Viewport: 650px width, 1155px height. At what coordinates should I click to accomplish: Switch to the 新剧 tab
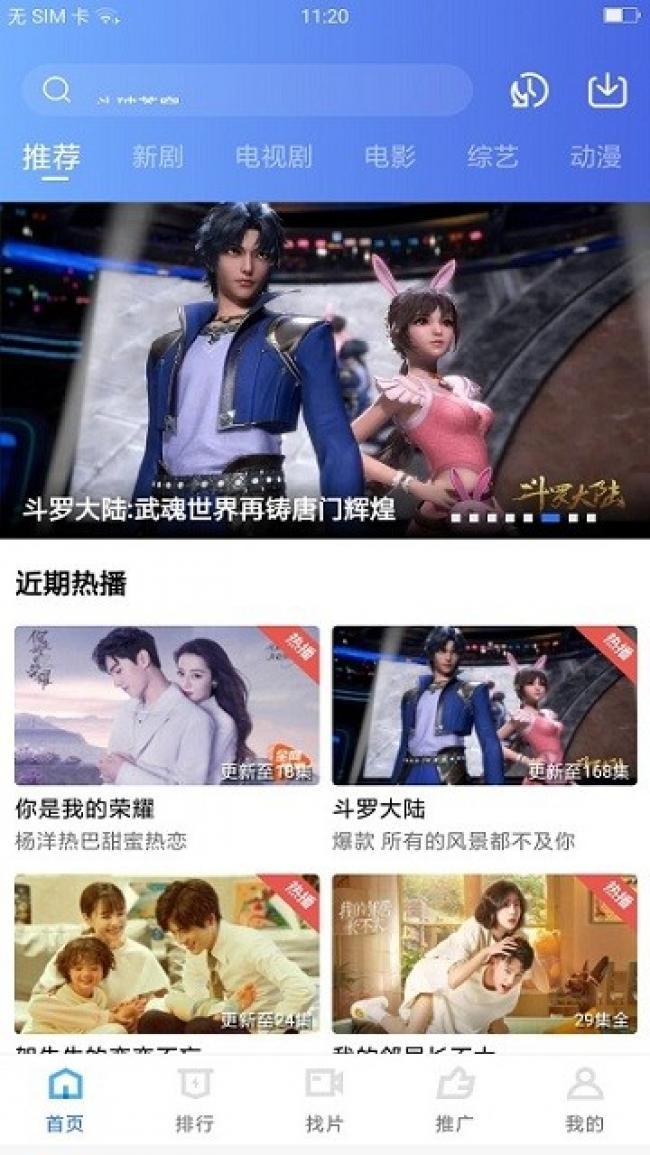(x=157, y=156)
